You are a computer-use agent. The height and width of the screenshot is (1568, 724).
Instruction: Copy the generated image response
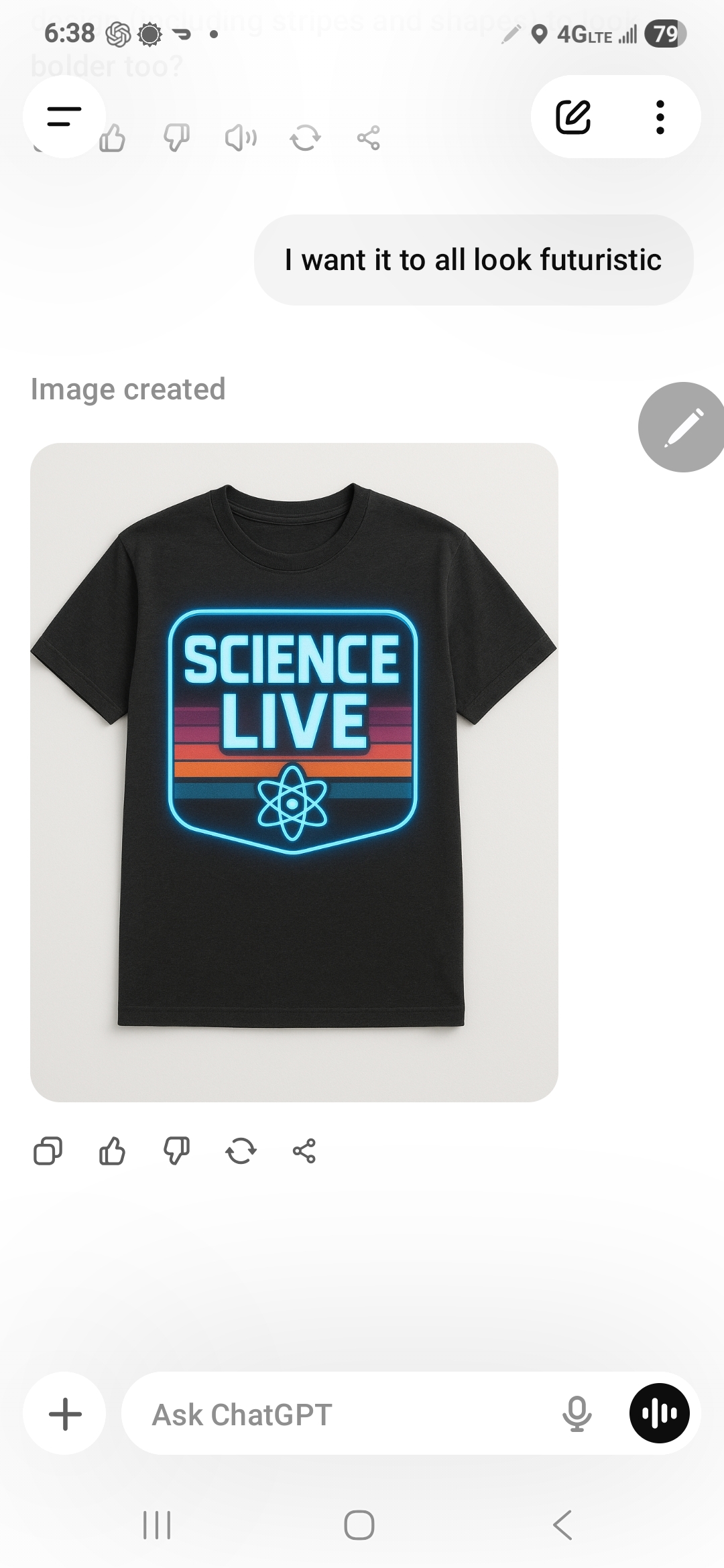pos(48,1151)
